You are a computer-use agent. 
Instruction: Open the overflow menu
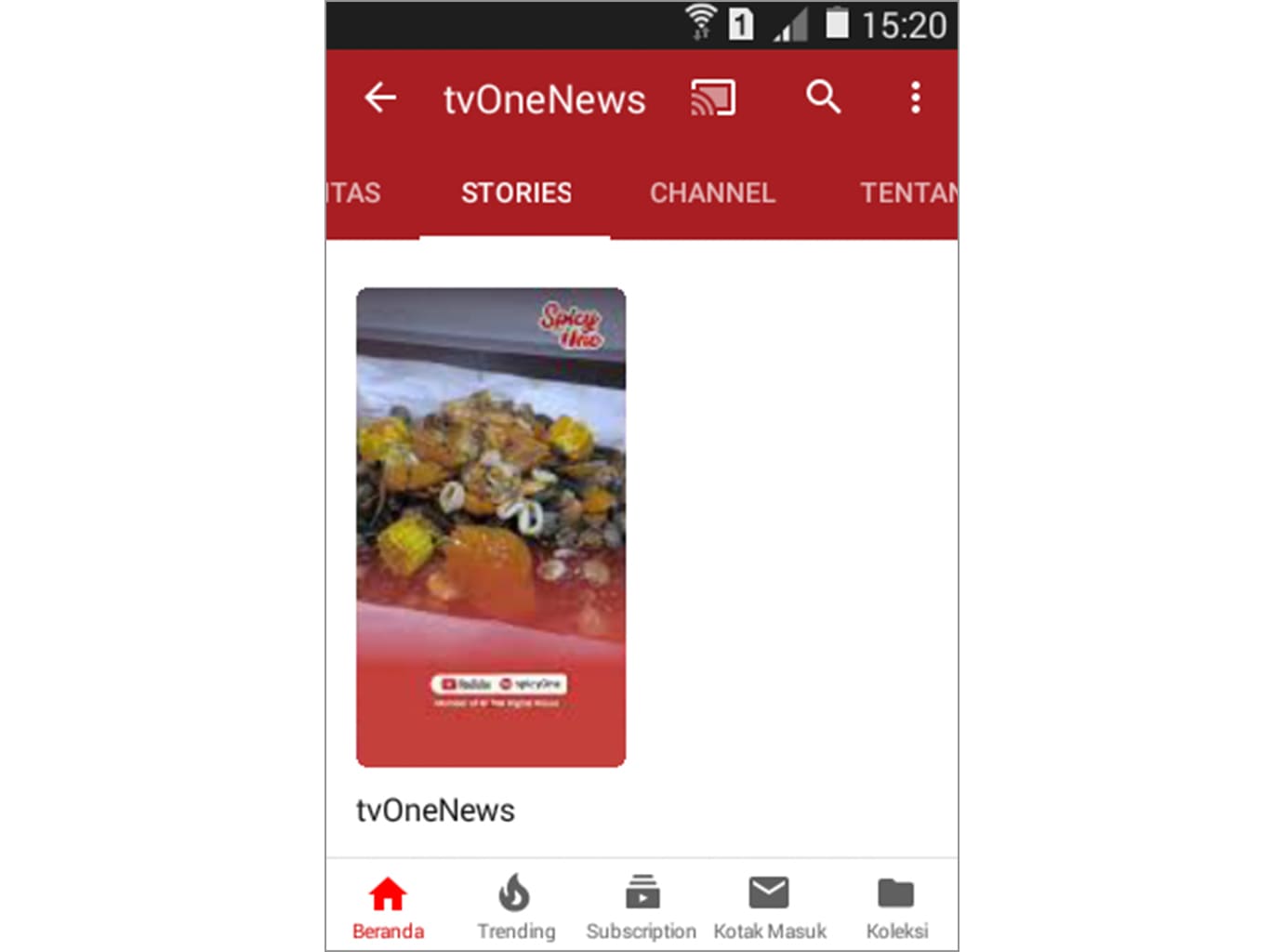(x=916, y=98)
